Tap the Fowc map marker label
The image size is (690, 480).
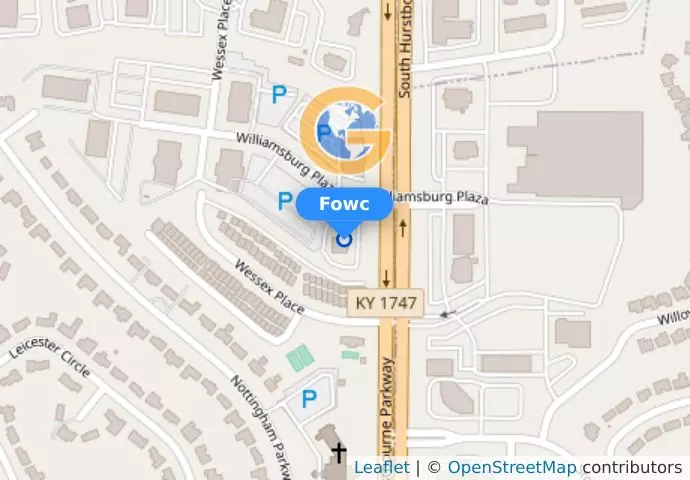click(344, 205)
